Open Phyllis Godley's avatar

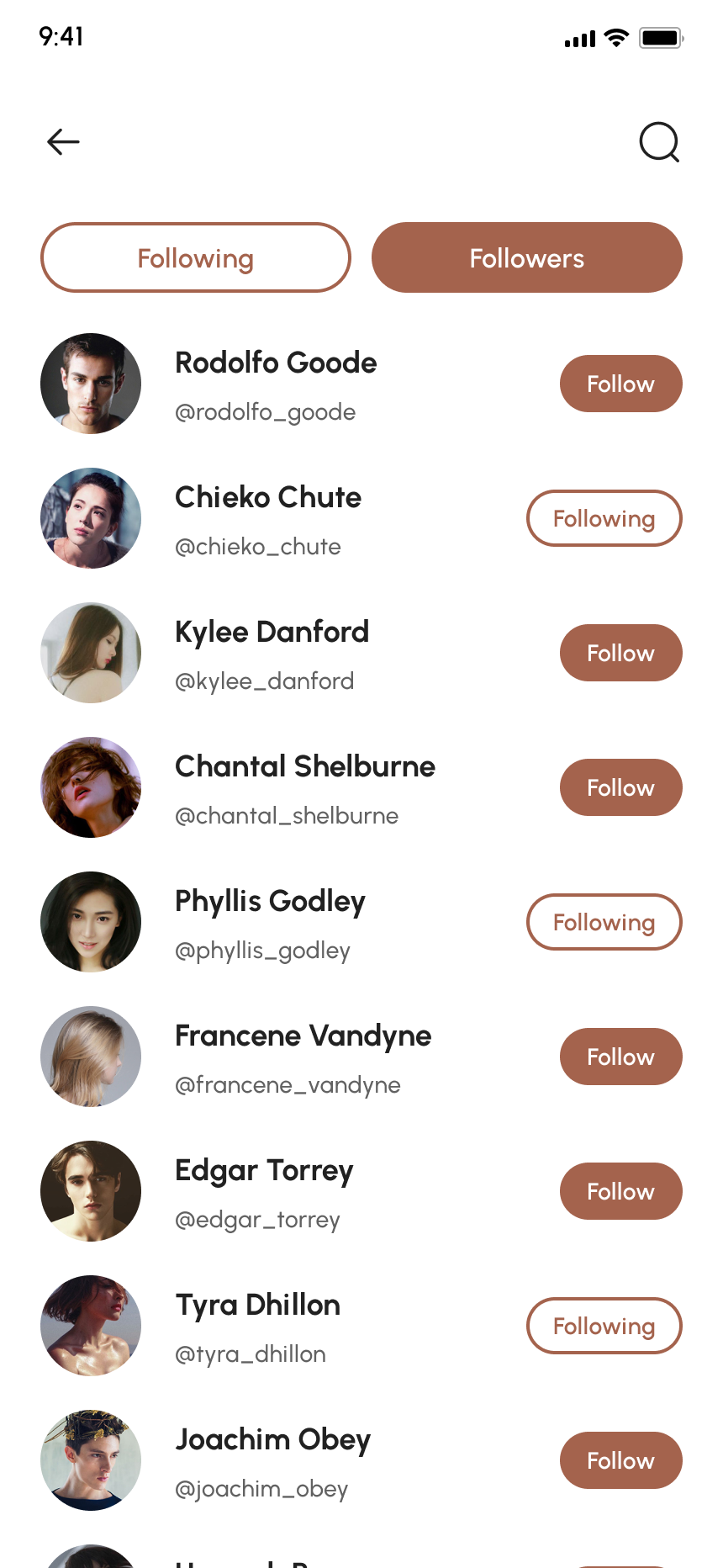tap(91, 923)
